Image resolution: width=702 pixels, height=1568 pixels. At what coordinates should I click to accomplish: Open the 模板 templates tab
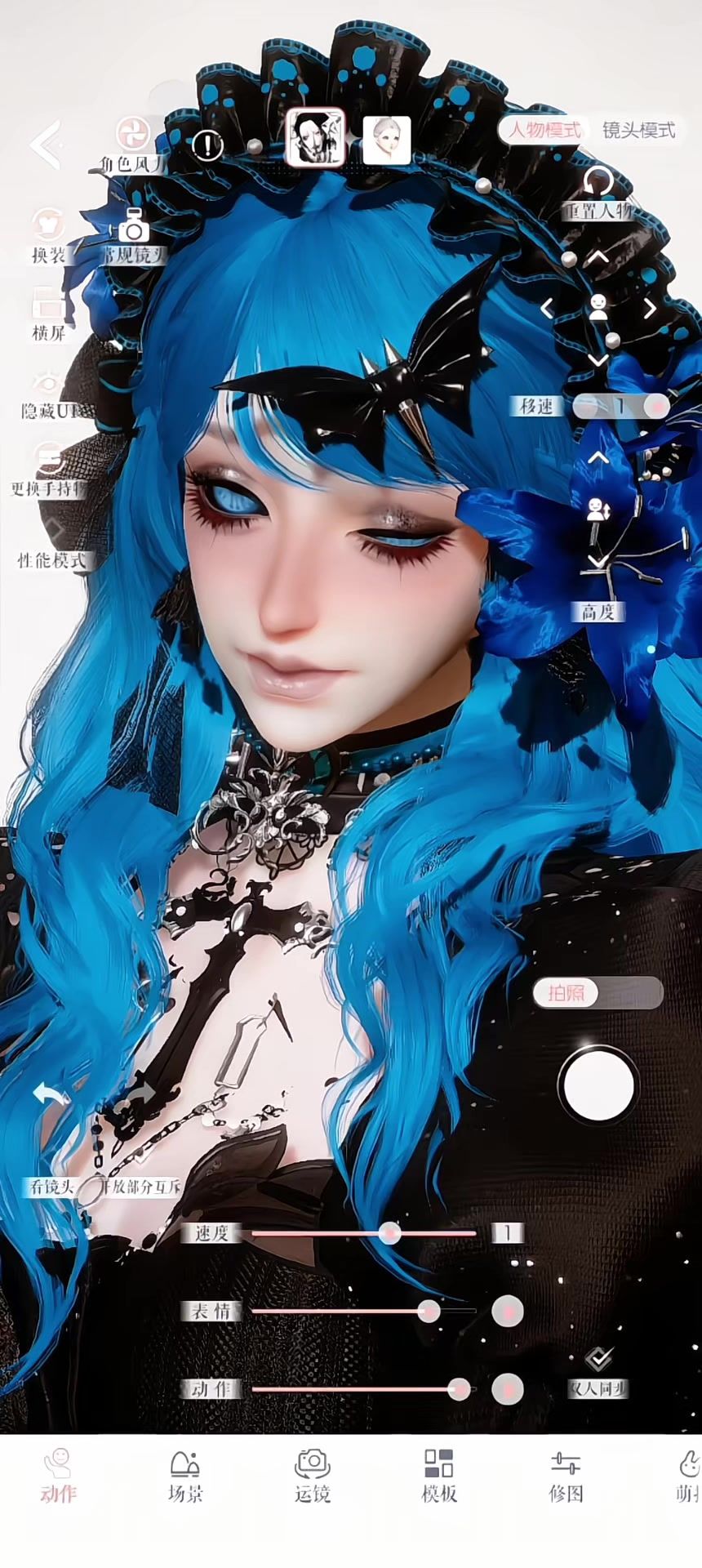point(438,1477)
